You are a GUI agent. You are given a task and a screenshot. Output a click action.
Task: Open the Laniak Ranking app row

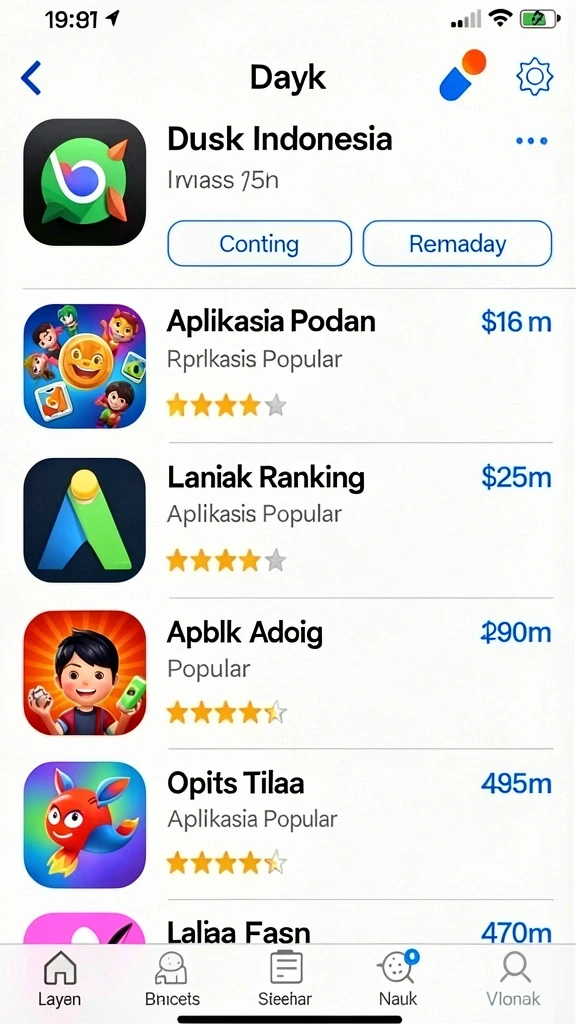coord(288,520)
